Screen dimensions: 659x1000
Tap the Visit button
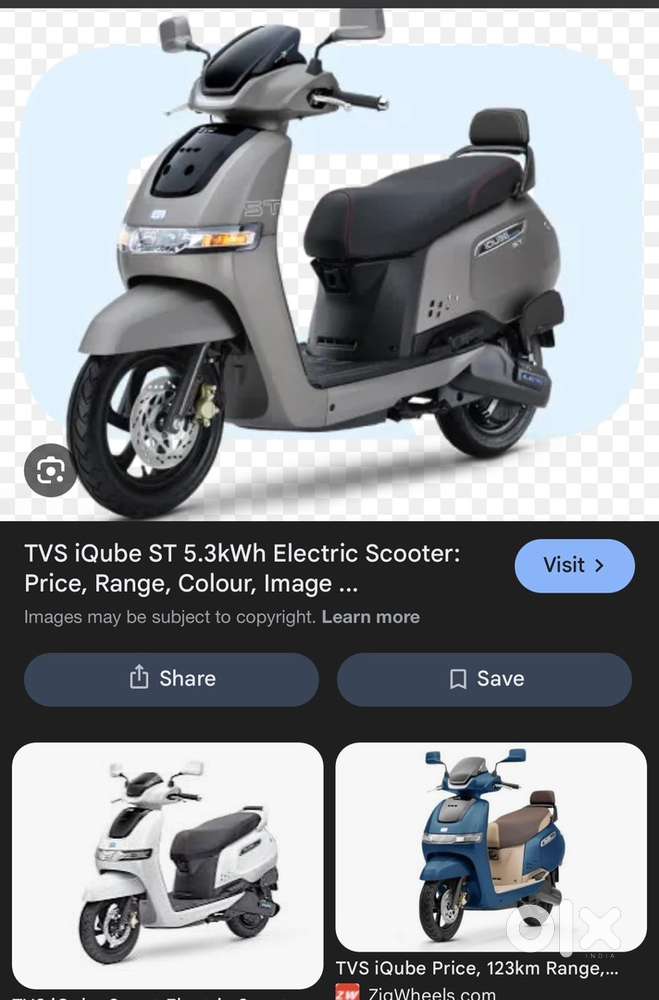click(x=574, y=566)
